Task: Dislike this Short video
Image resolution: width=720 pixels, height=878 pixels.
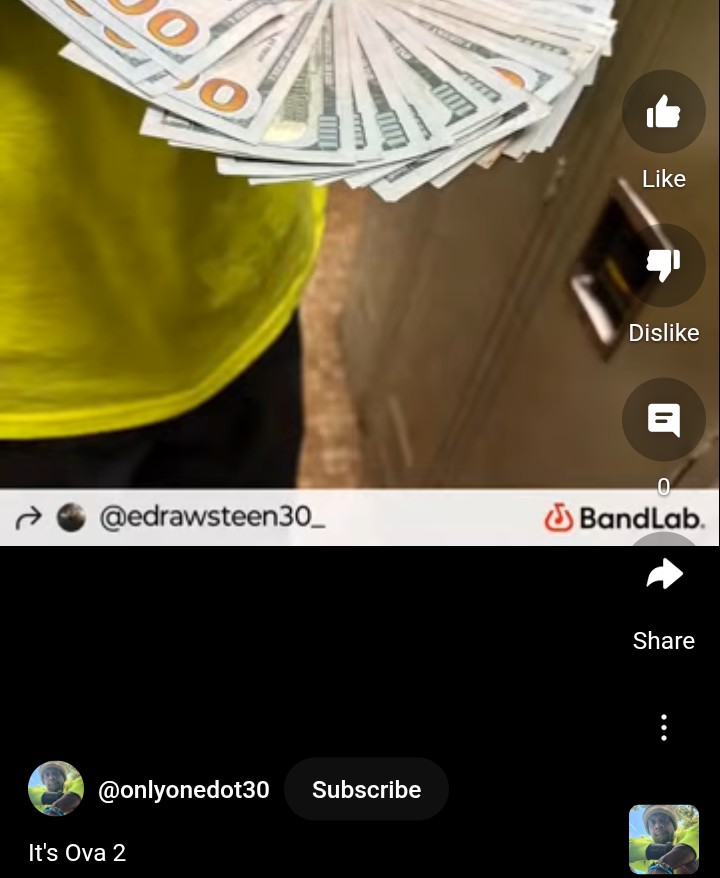Action: (x=664, y=267)
